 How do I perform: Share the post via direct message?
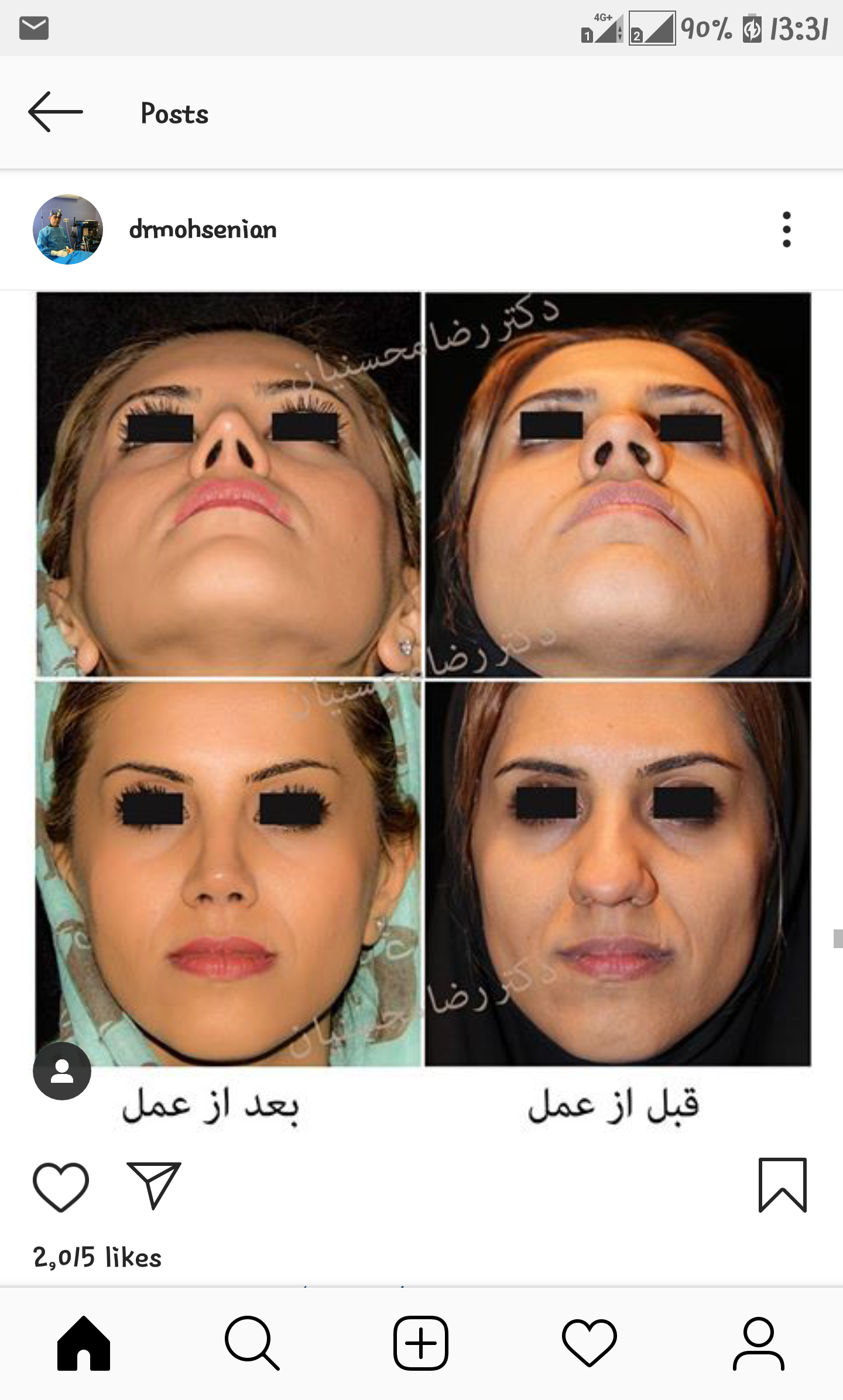[154, 1186]
